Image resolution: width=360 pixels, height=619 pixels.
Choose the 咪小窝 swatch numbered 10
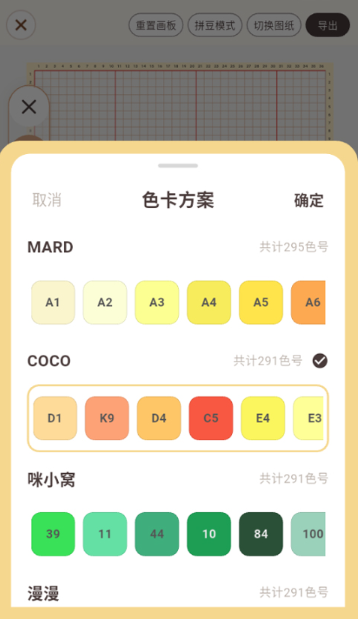point(209,534)
